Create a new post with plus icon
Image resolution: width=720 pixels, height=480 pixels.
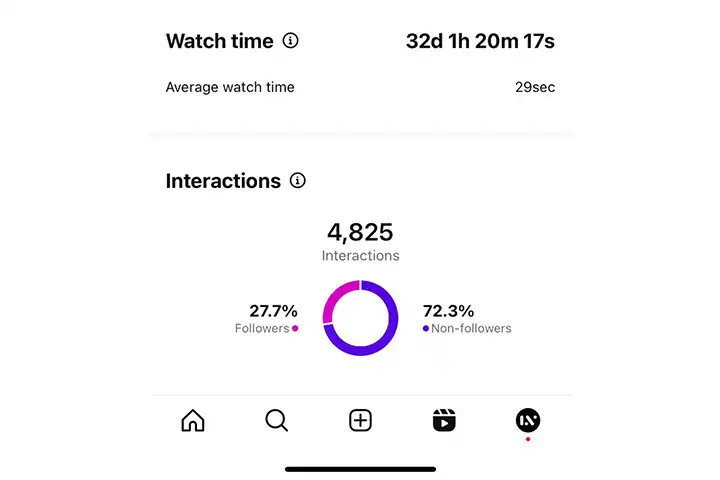click(x=360, y=421)
